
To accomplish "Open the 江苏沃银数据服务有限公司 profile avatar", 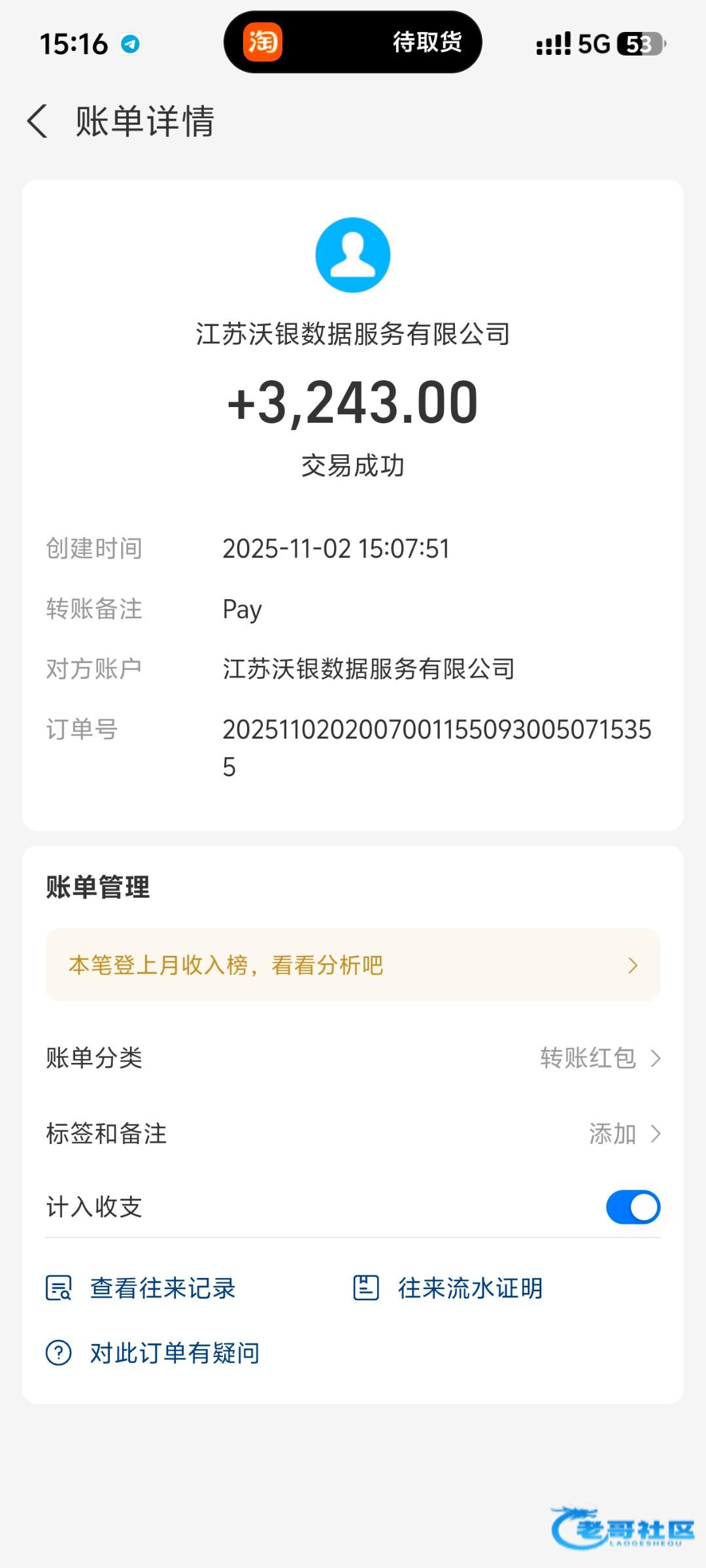I will [352, 255].
